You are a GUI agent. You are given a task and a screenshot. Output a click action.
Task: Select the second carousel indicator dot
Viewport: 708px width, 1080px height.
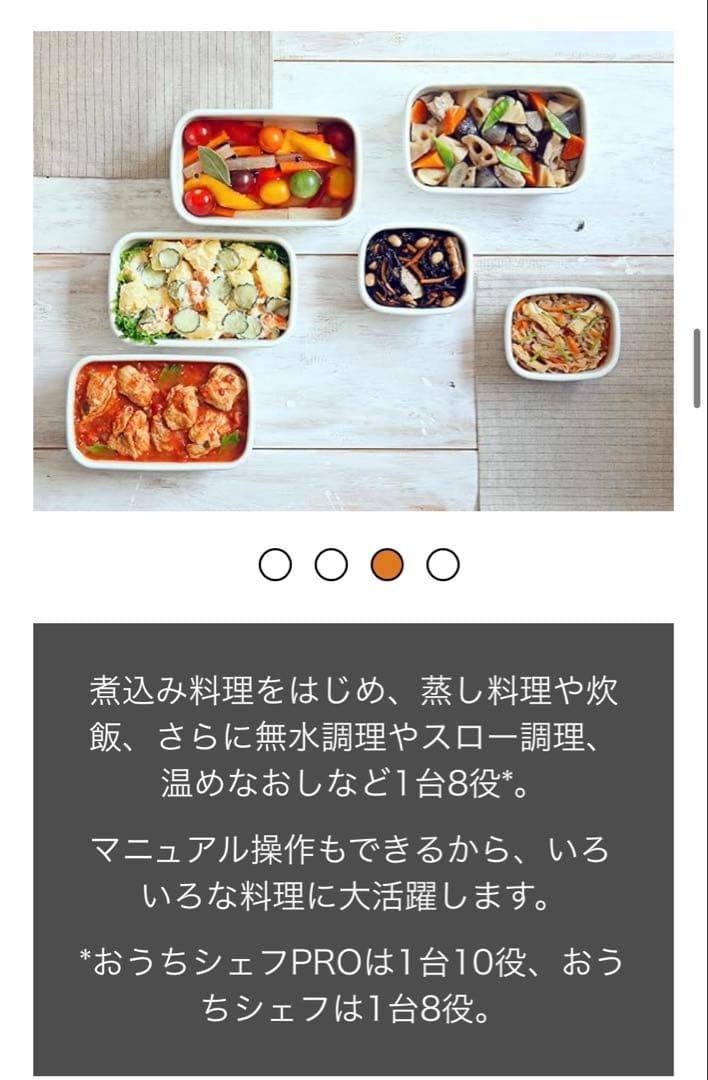[331, 565]
